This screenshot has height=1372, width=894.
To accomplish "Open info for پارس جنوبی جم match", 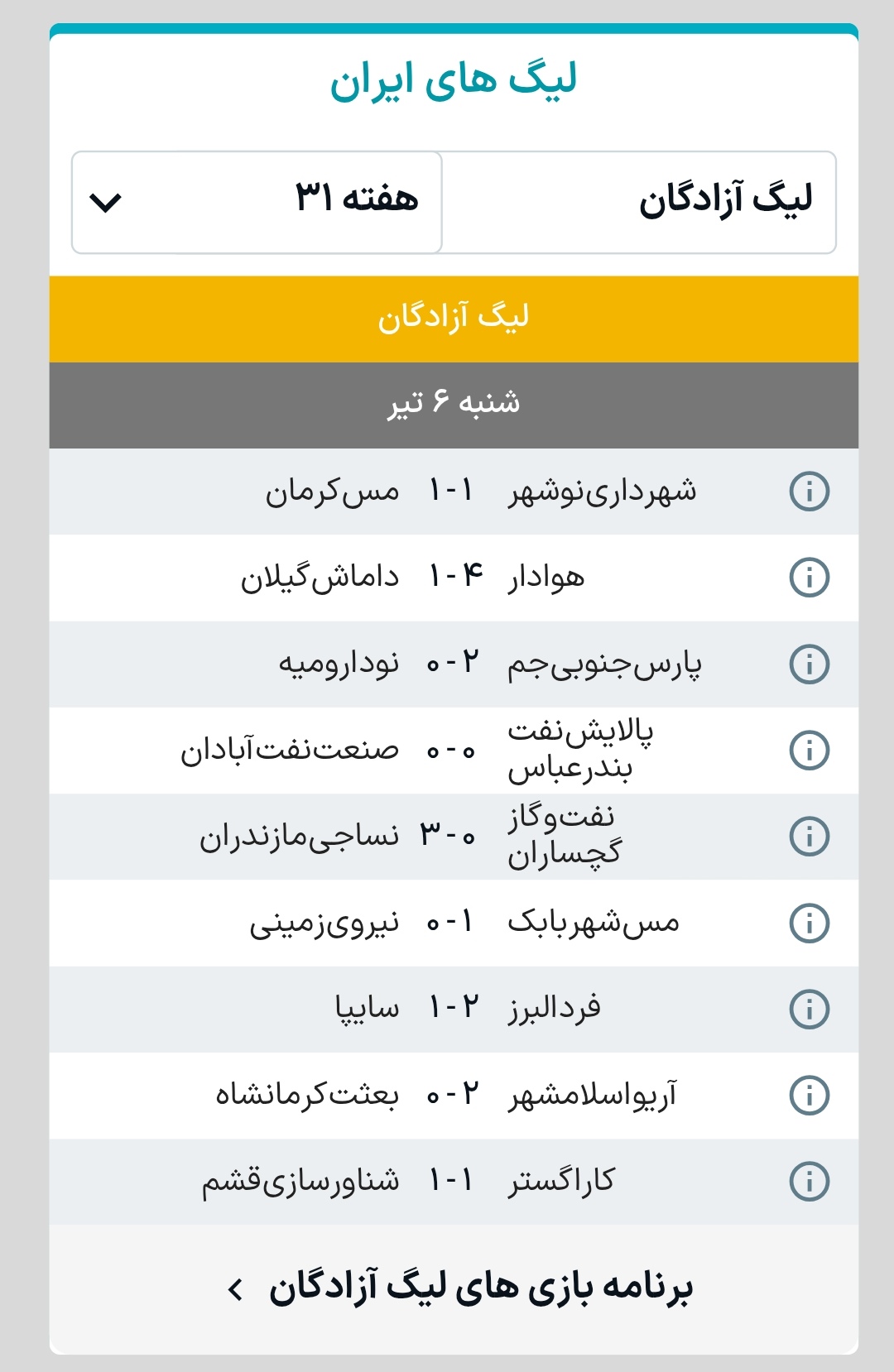I will coord(809,664).
